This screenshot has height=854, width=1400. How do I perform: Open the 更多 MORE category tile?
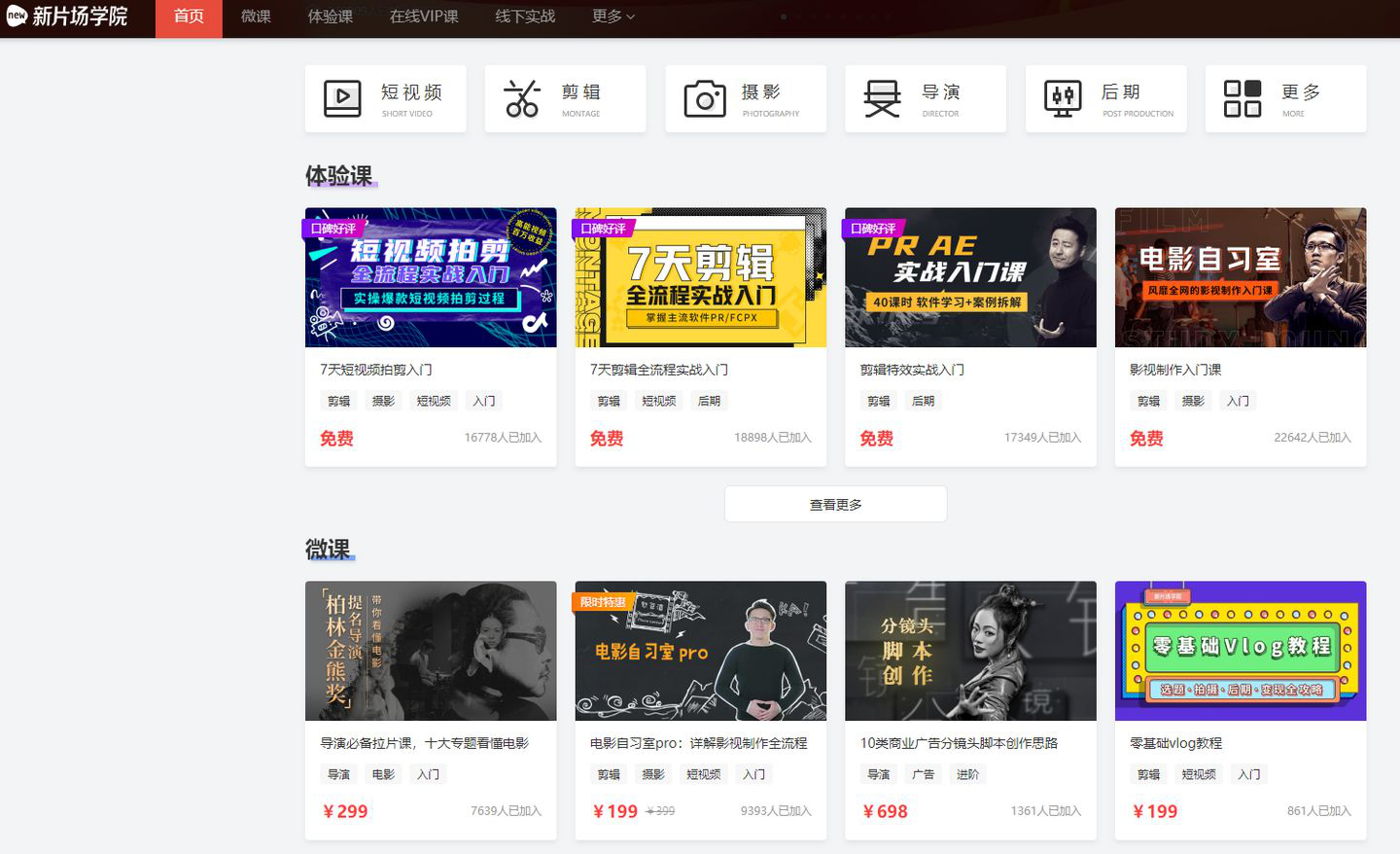[1285, 99]
